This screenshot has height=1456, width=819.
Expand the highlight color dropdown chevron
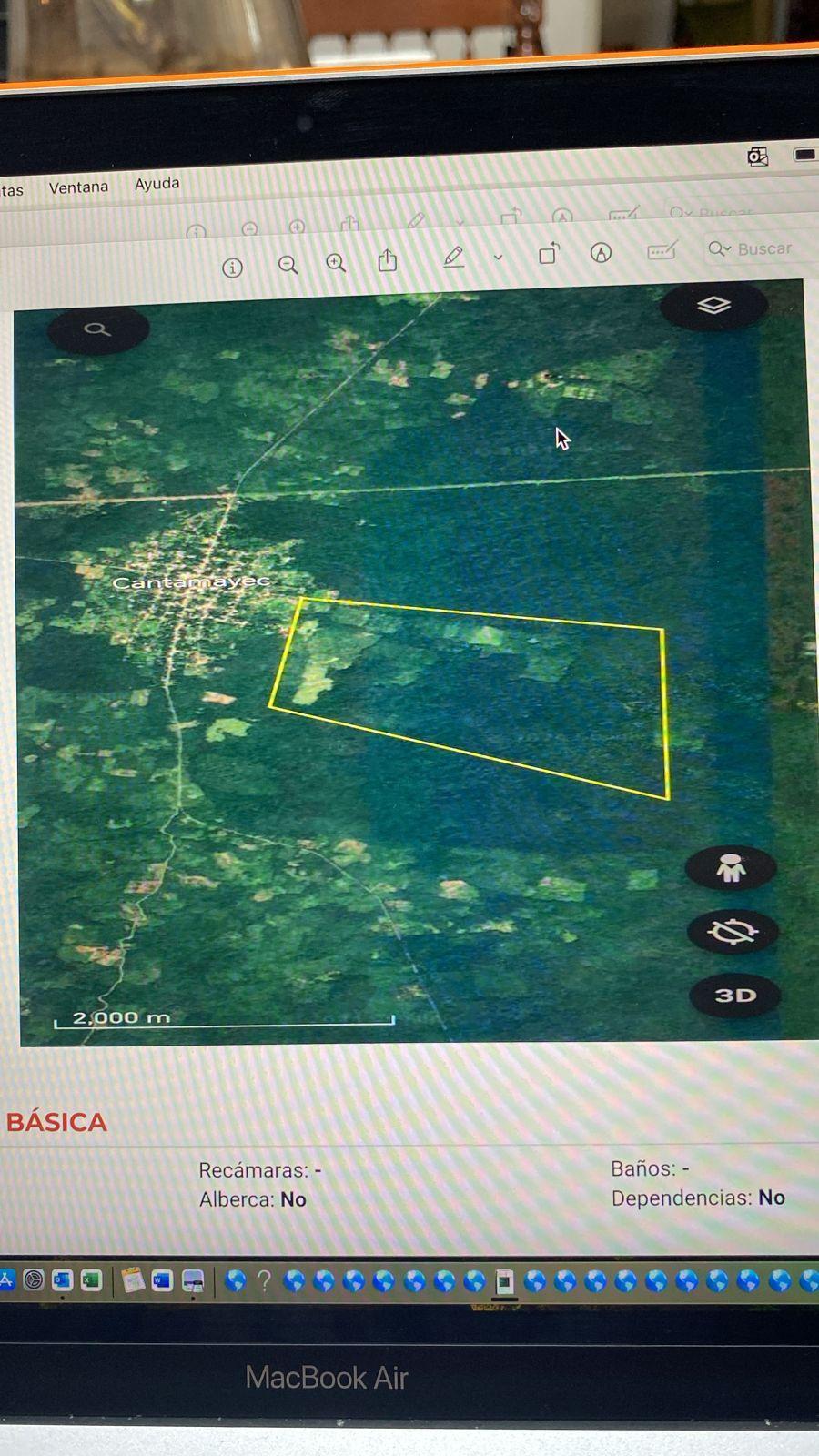(x=498, y=258)
